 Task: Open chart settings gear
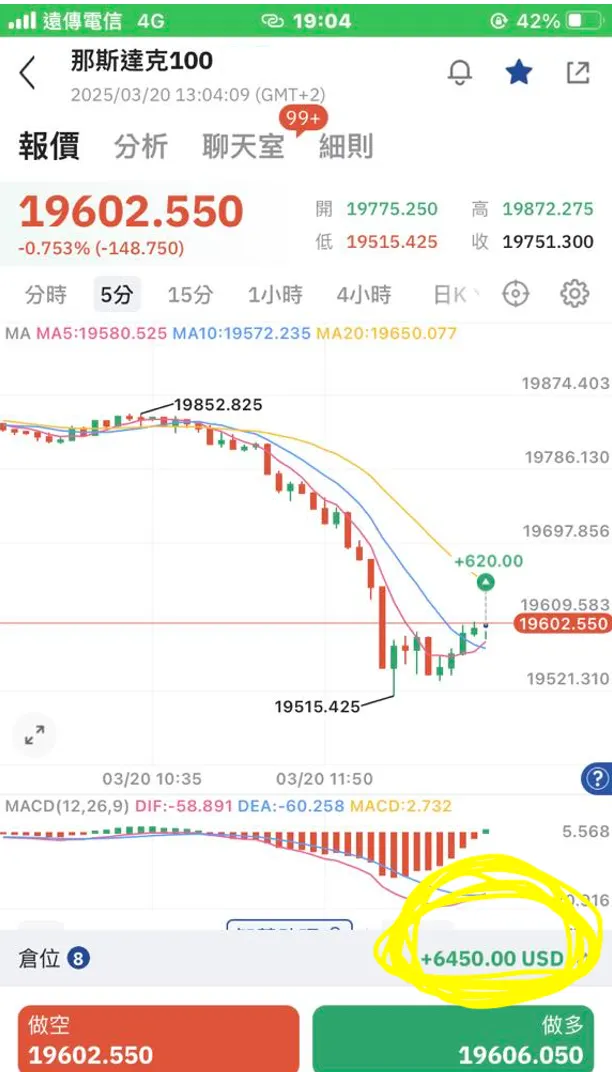tap(574, 294)
